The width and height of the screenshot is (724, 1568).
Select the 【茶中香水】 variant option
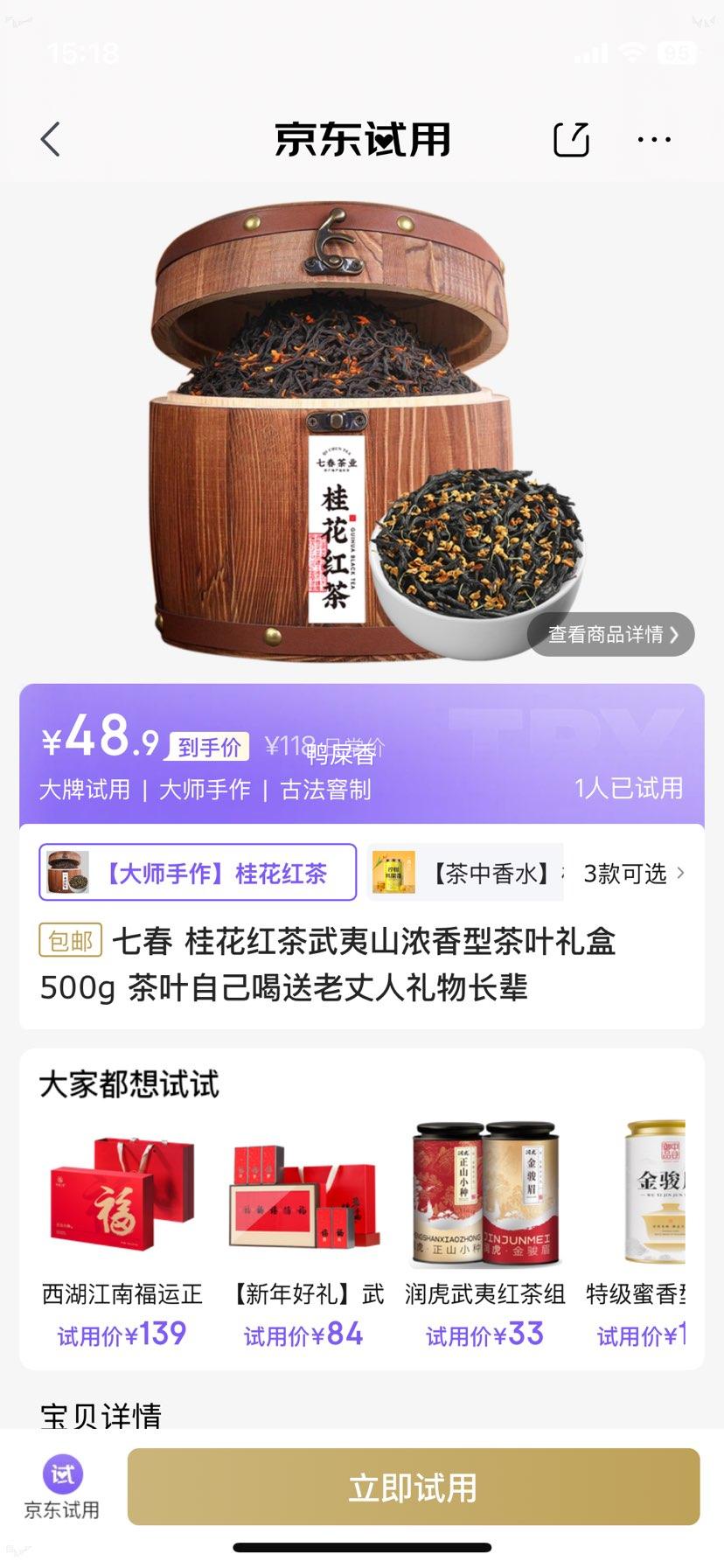(x=493, y=871)
